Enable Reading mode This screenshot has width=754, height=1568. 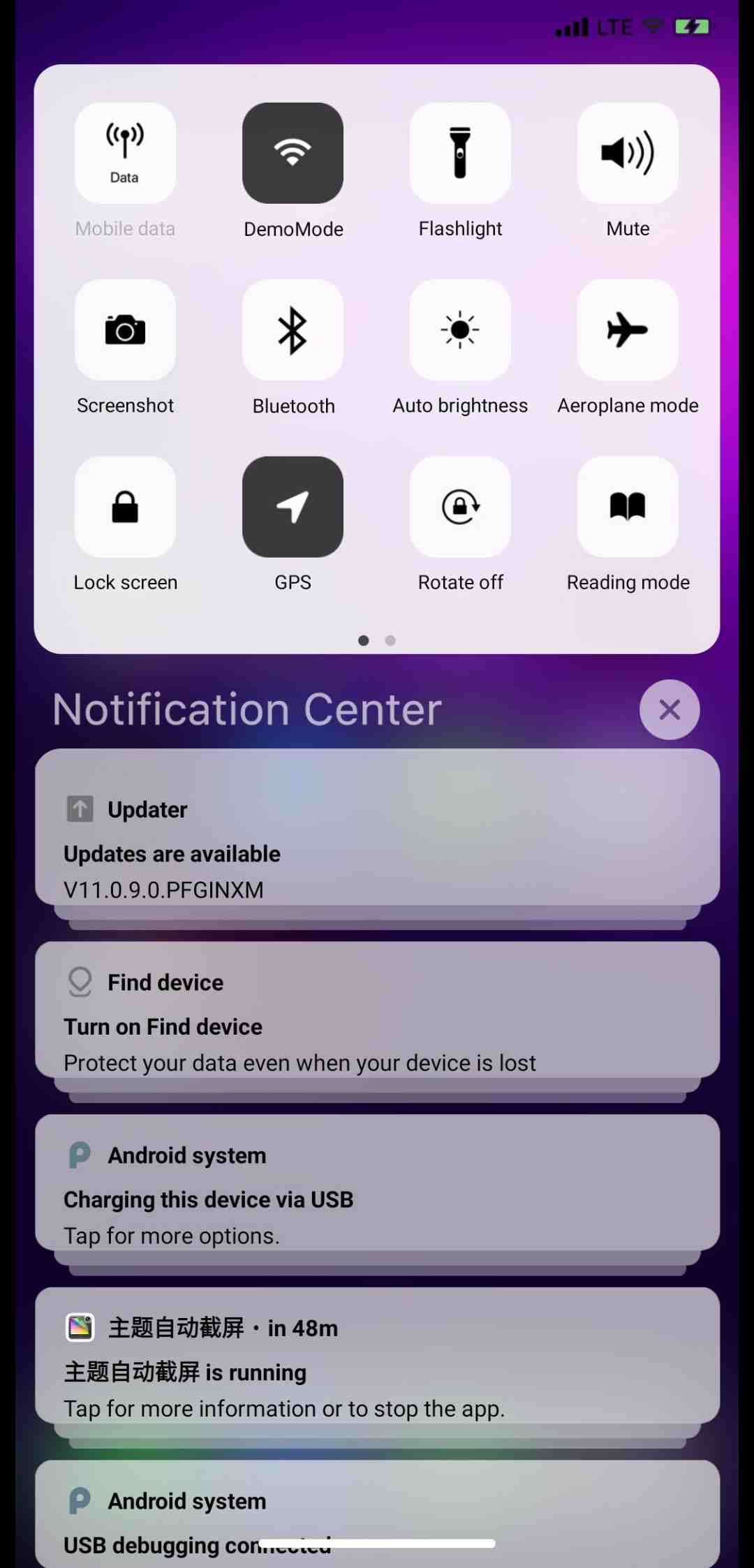pos(628,507)
